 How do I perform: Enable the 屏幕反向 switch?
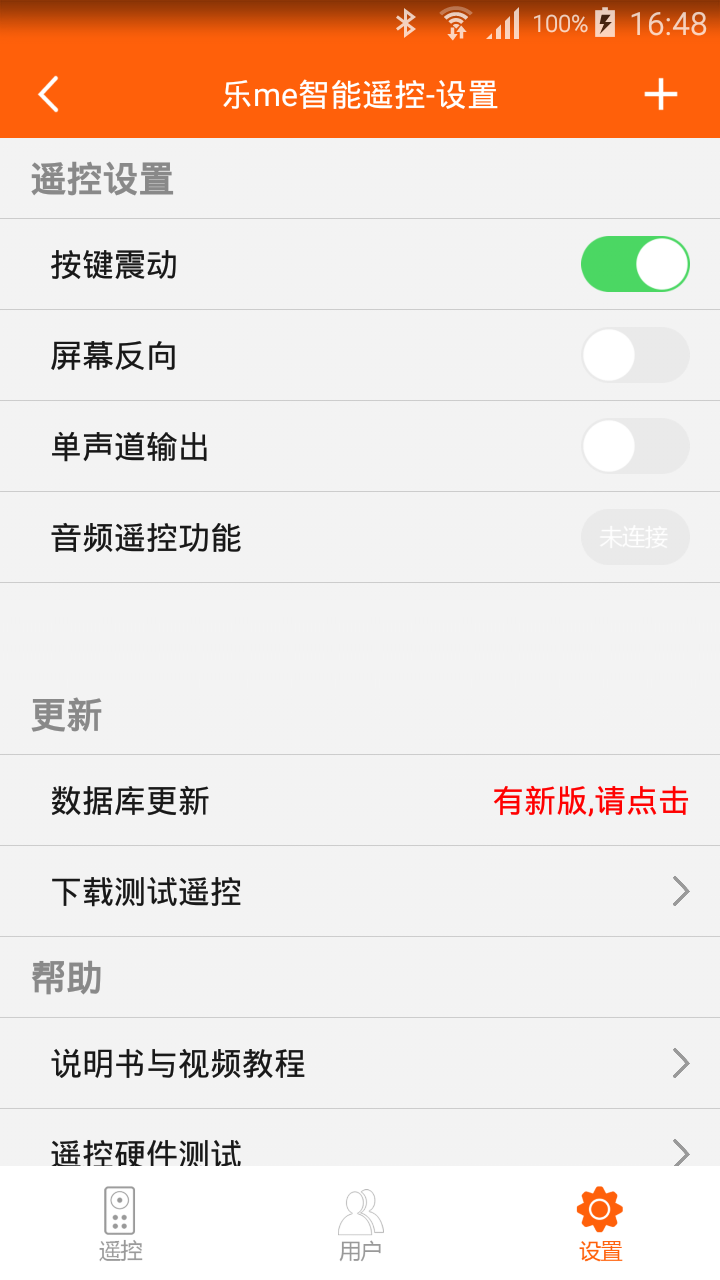(635, 355)
